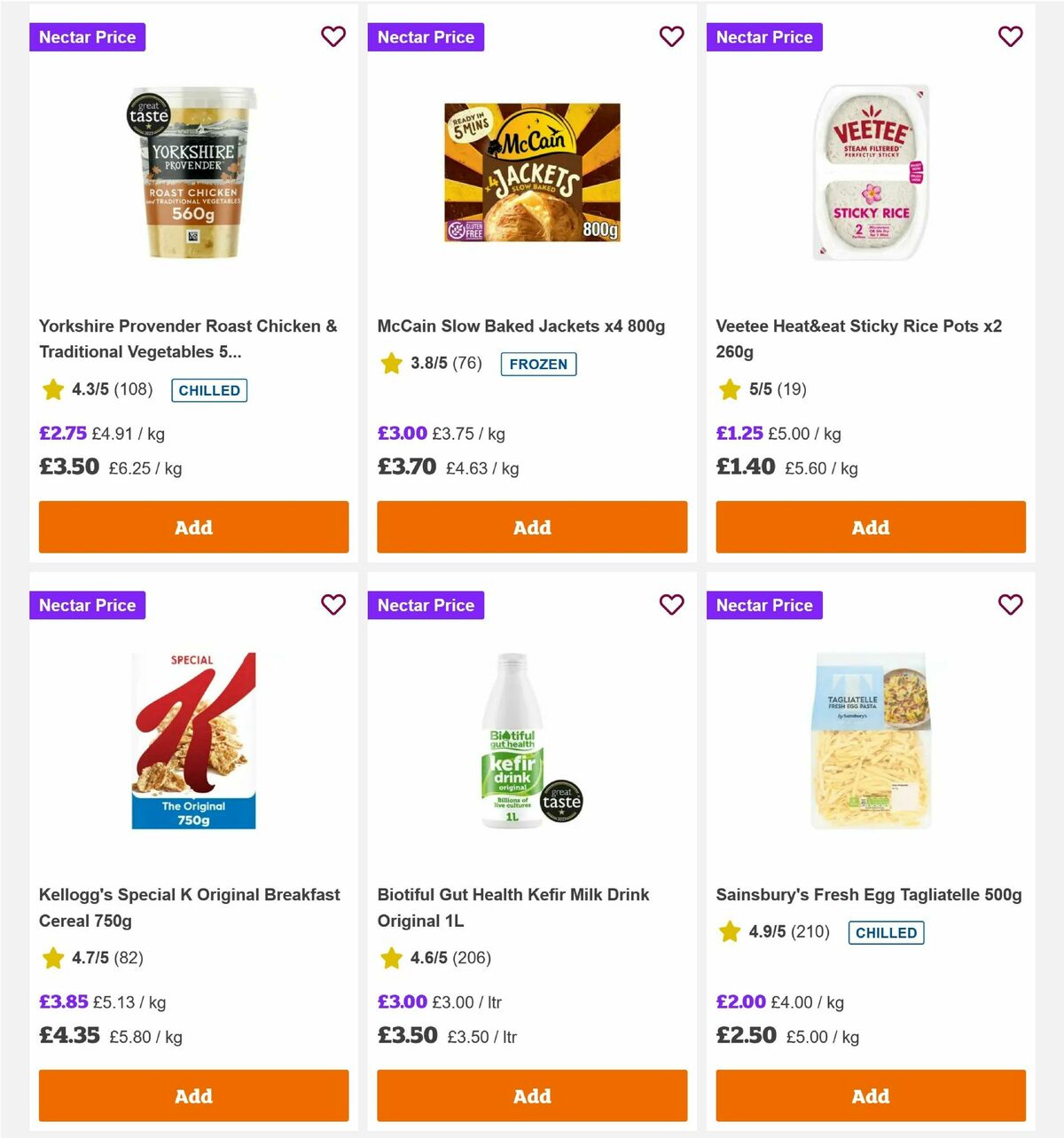Open the McCain Slow Baked Jackets product page
This screenshot has height=1138, width=1064.
521,326
